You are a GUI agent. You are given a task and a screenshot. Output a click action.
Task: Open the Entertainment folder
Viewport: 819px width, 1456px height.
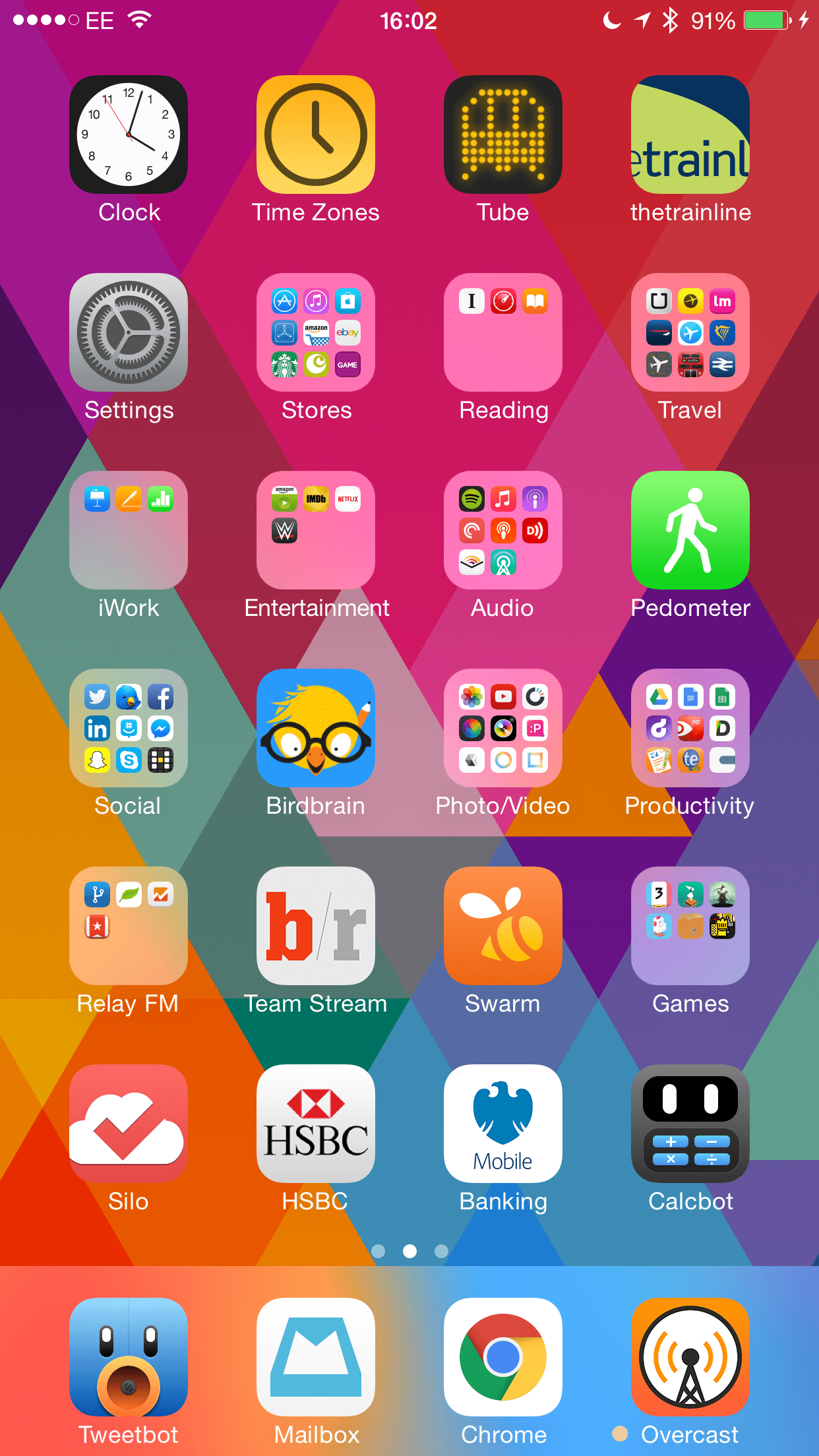coord(316,530)
